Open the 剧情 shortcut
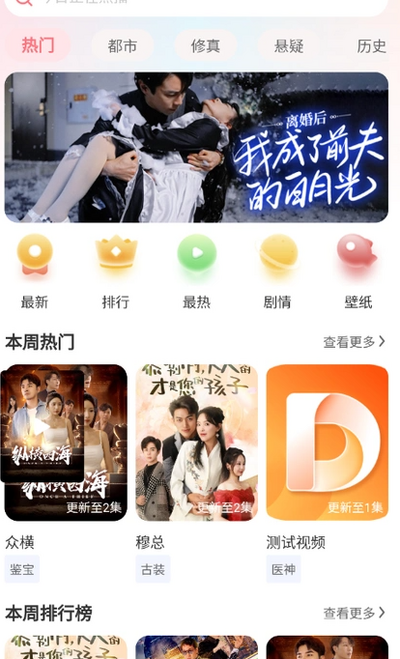 277,272
